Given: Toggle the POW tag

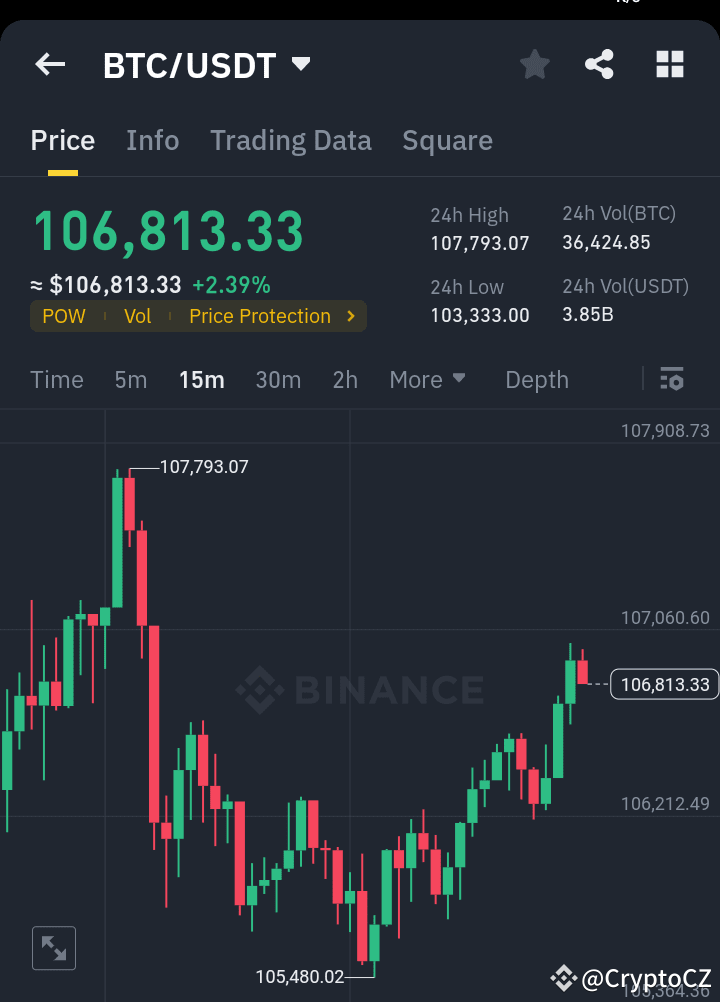Looking at the screenshot, I should [x=63, y=316].
